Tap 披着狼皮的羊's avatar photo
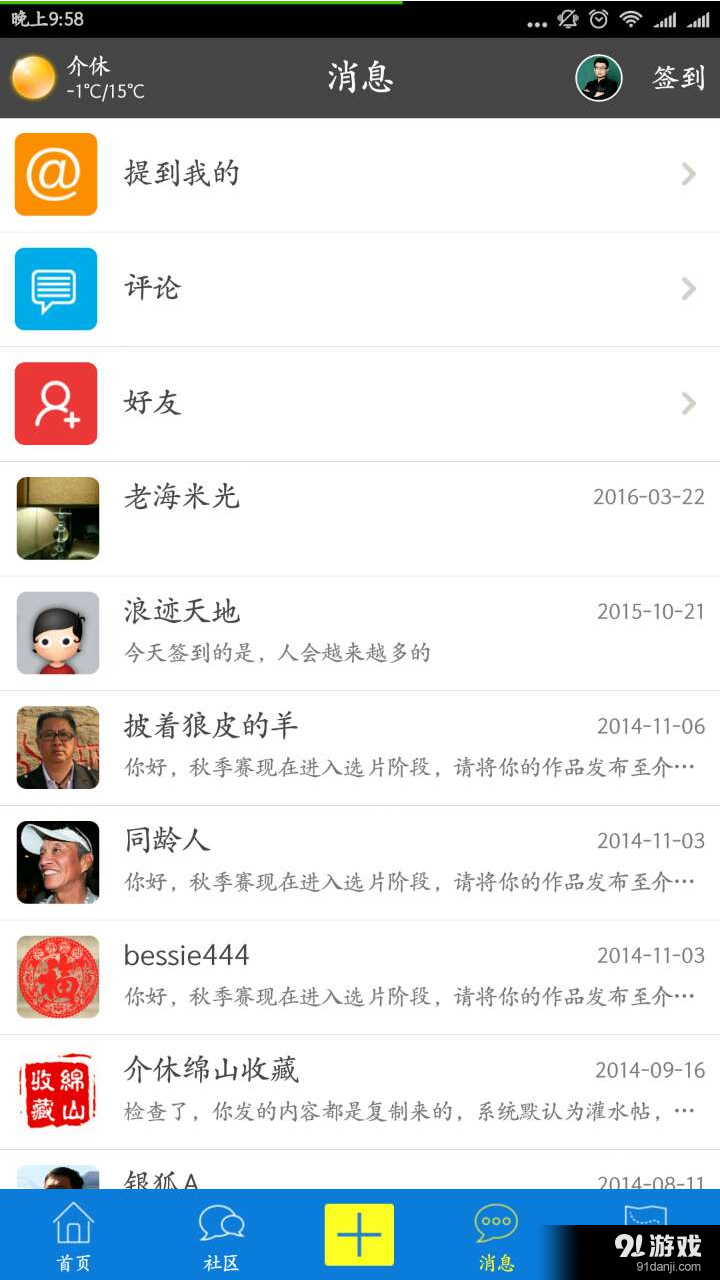Viewport: 720px width, 1280px height. point(57,747)
